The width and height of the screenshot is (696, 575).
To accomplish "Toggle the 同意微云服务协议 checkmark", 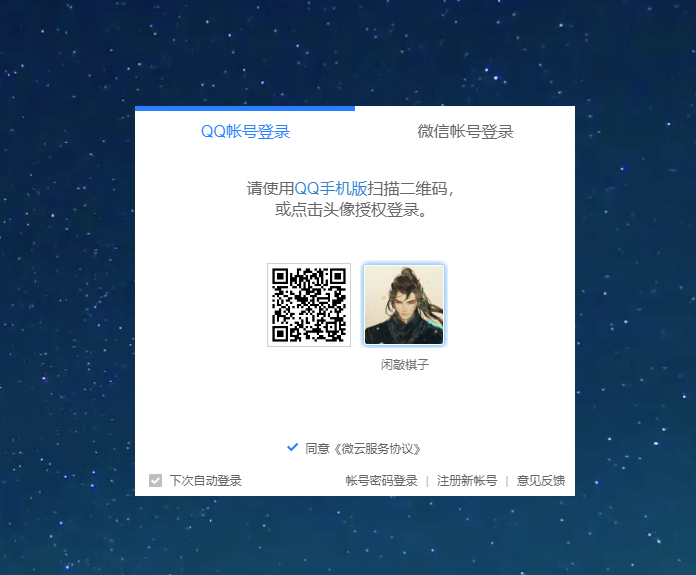I will tap(293, 447).
